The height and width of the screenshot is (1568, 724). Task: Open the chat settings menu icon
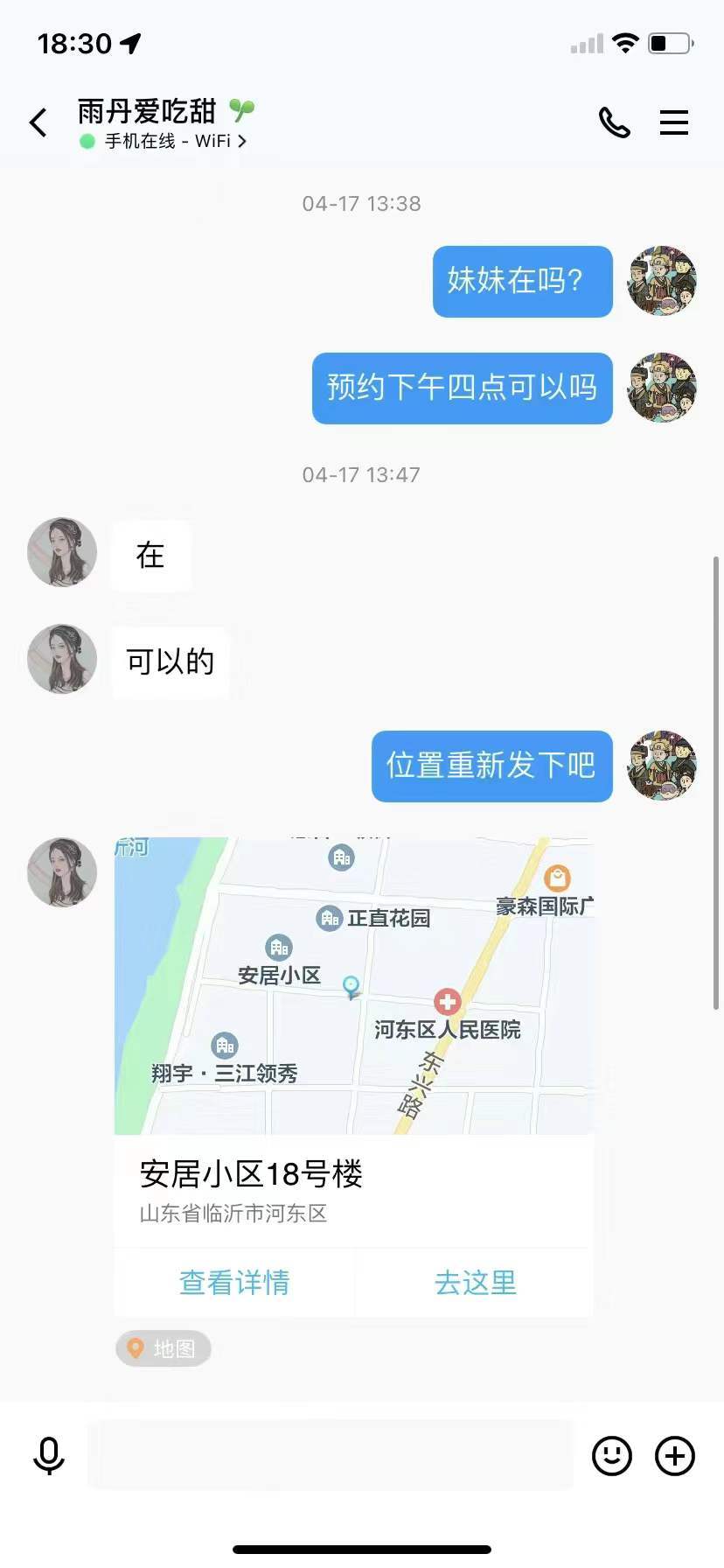(x=673, y=122)
